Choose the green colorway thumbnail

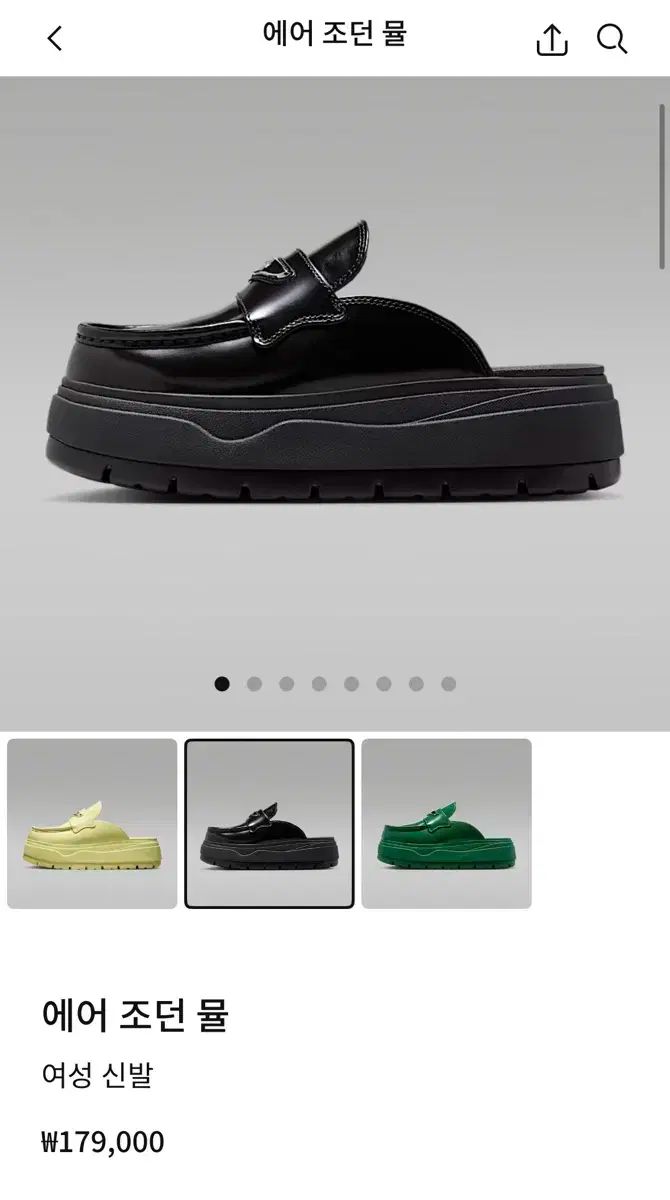click(x=446, y=823)
